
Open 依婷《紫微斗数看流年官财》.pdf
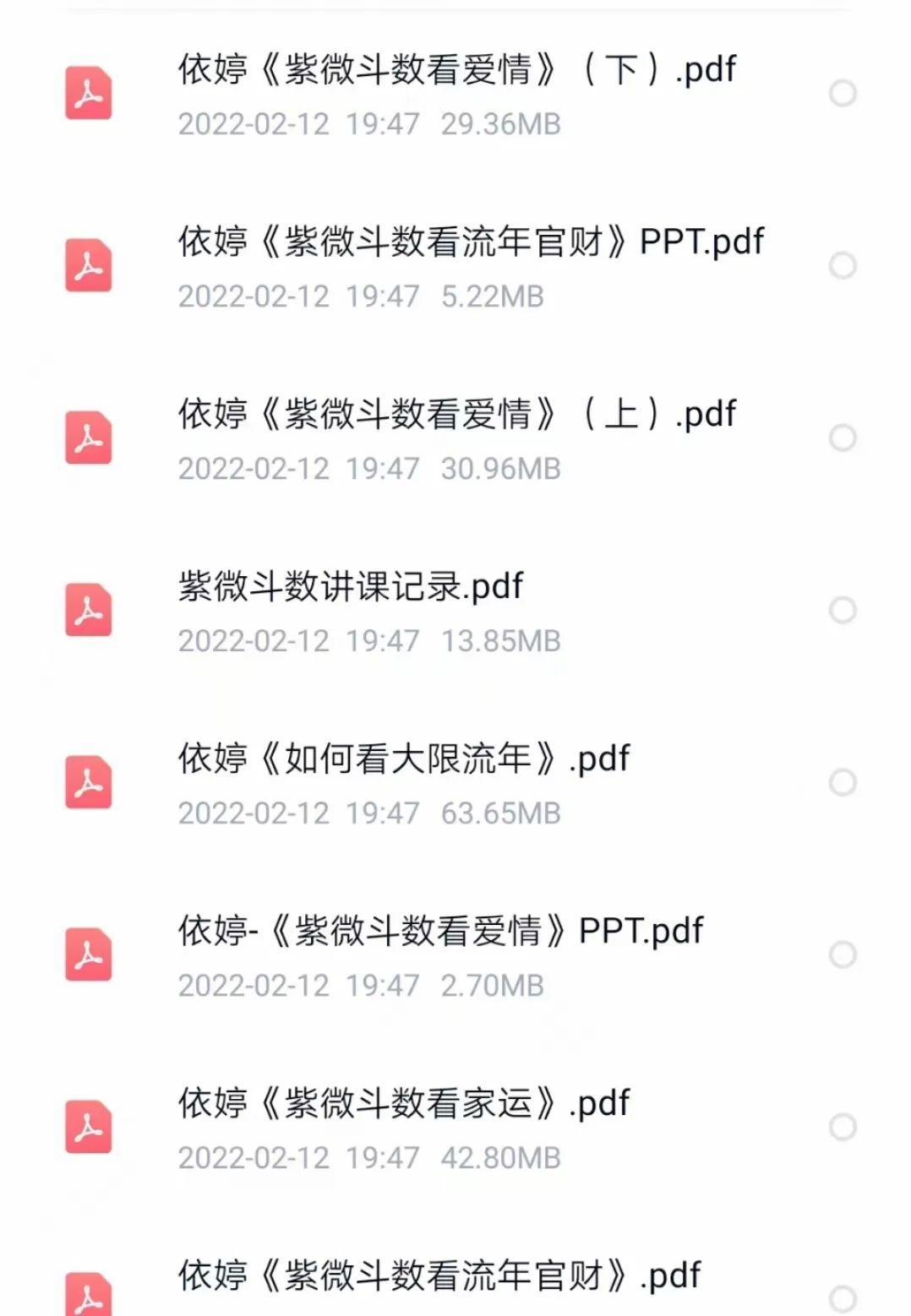[439, 1276]
